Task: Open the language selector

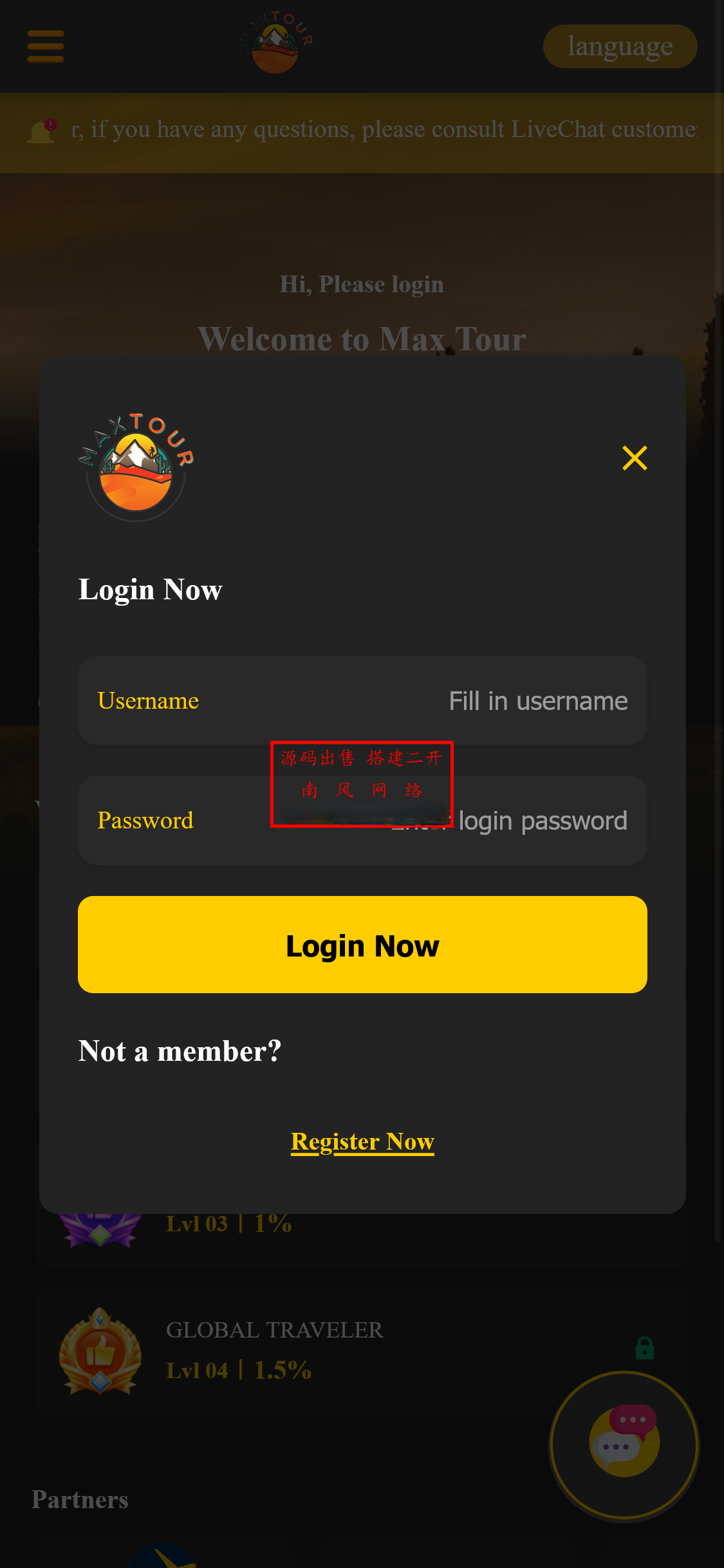Action: point(620,46)
